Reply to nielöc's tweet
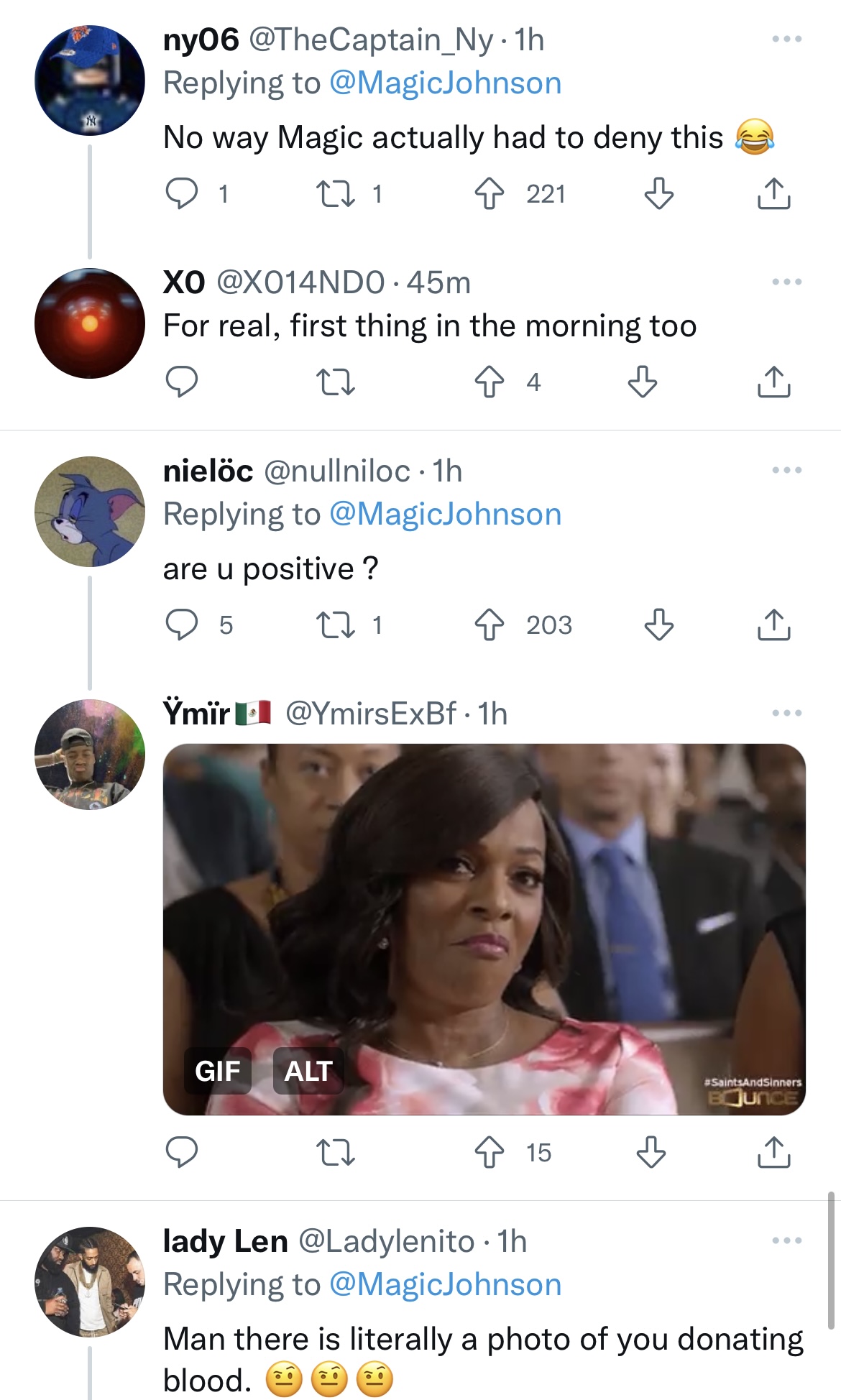 (x=181, y=625)
